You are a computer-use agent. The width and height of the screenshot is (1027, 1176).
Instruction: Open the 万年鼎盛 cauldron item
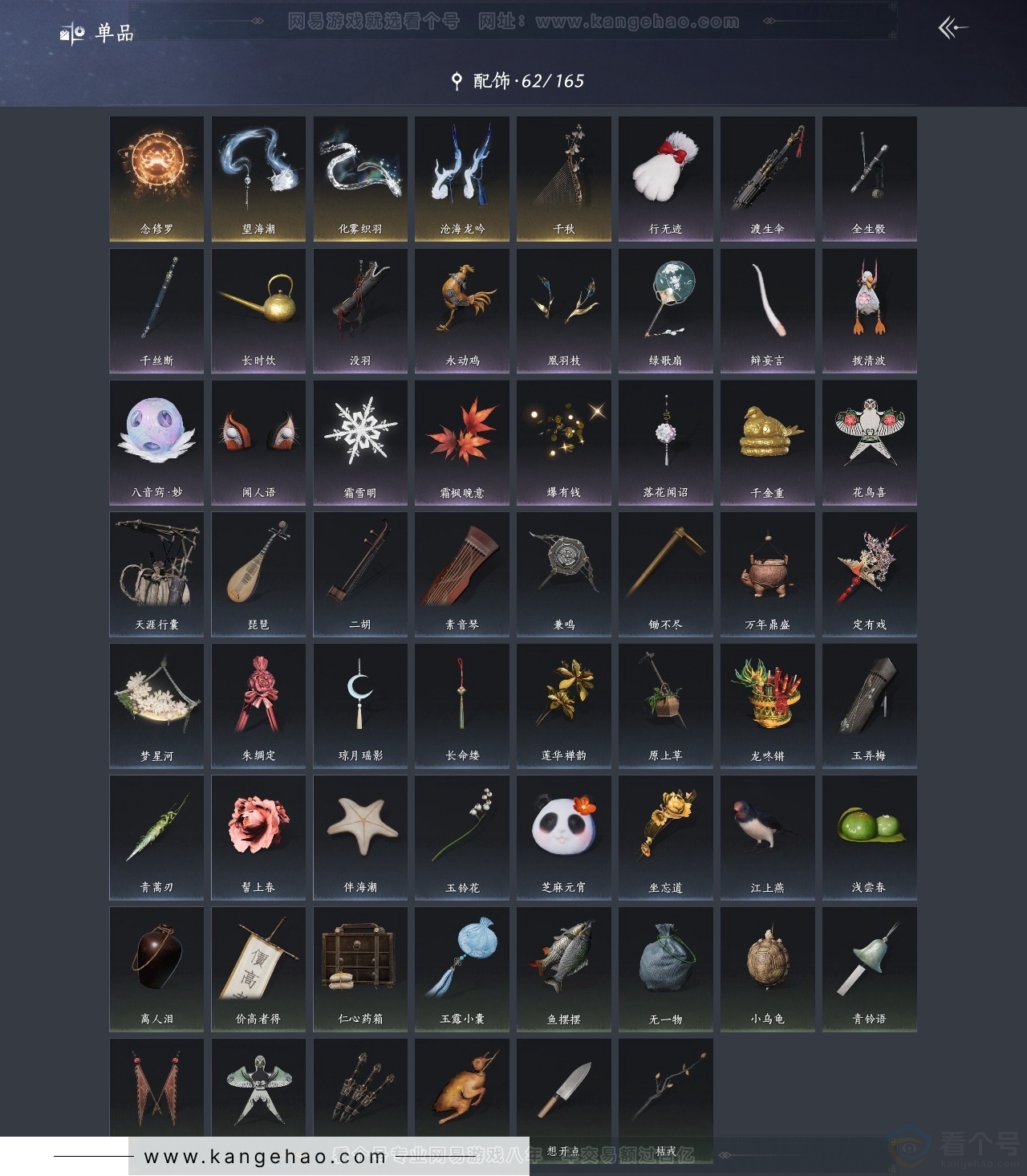[767, 573]
